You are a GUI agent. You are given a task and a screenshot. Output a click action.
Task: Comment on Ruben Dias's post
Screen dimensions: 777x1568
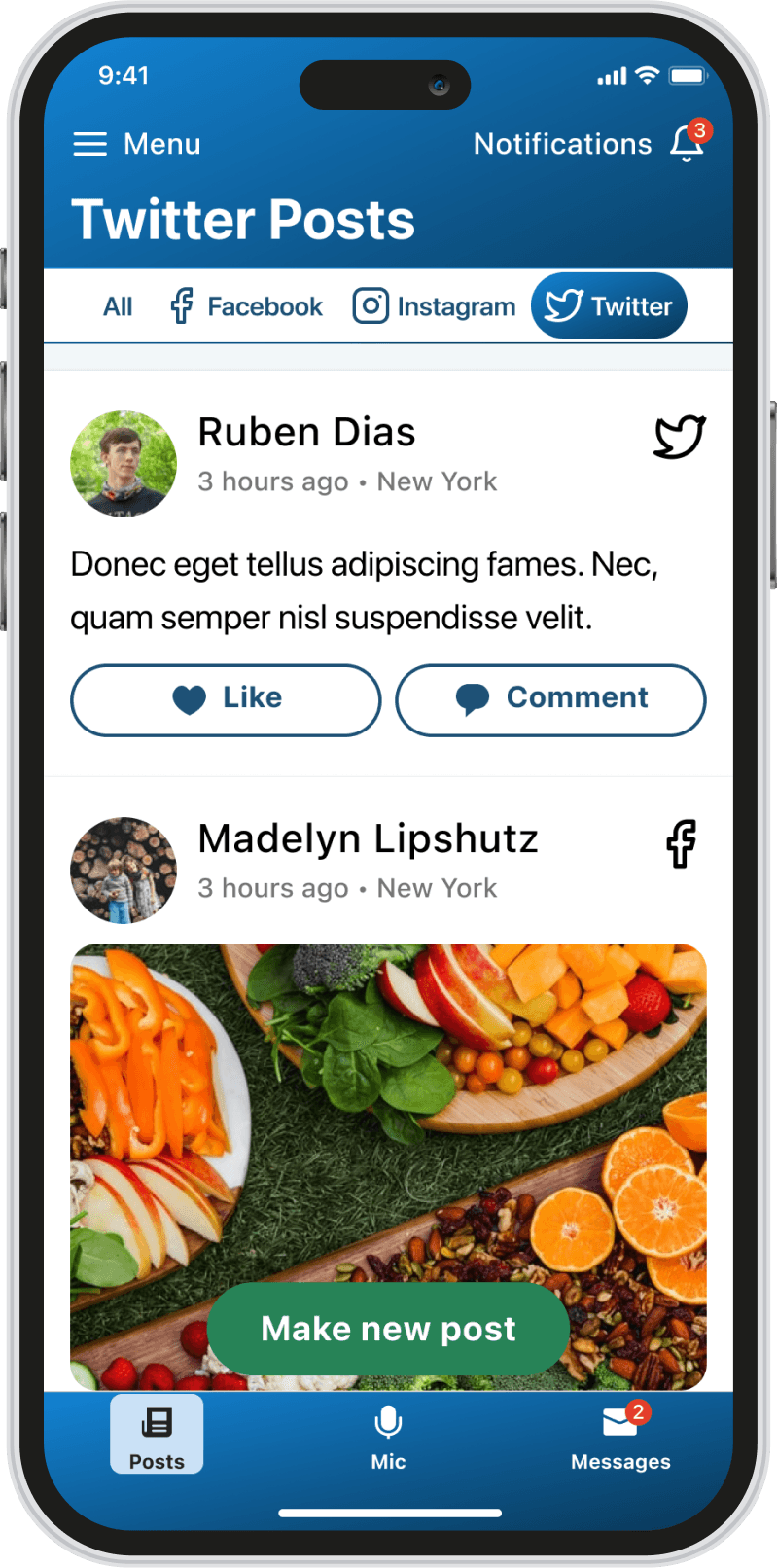pos(550,700)
